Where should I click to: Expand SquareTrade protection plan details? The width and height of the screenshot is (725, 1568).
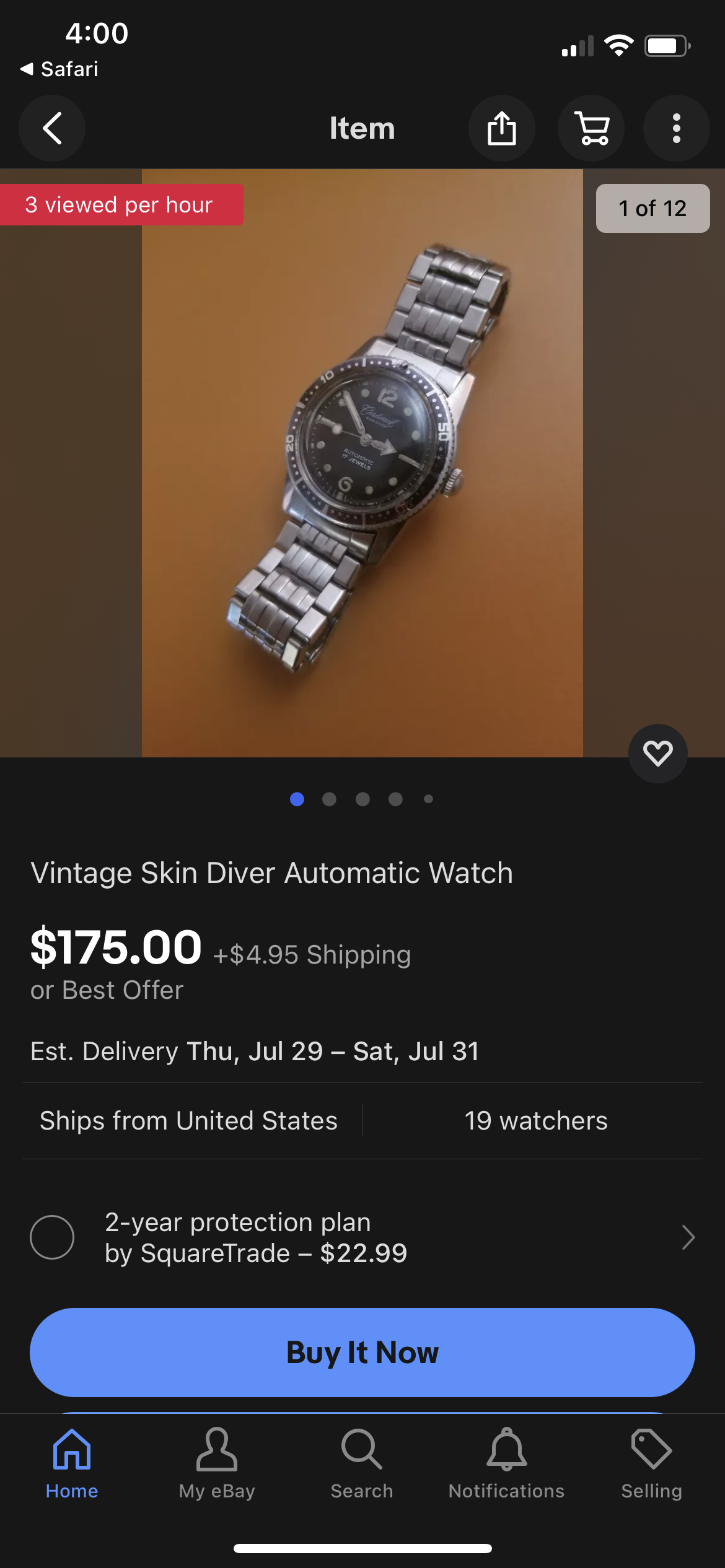tap(688, 1237)
